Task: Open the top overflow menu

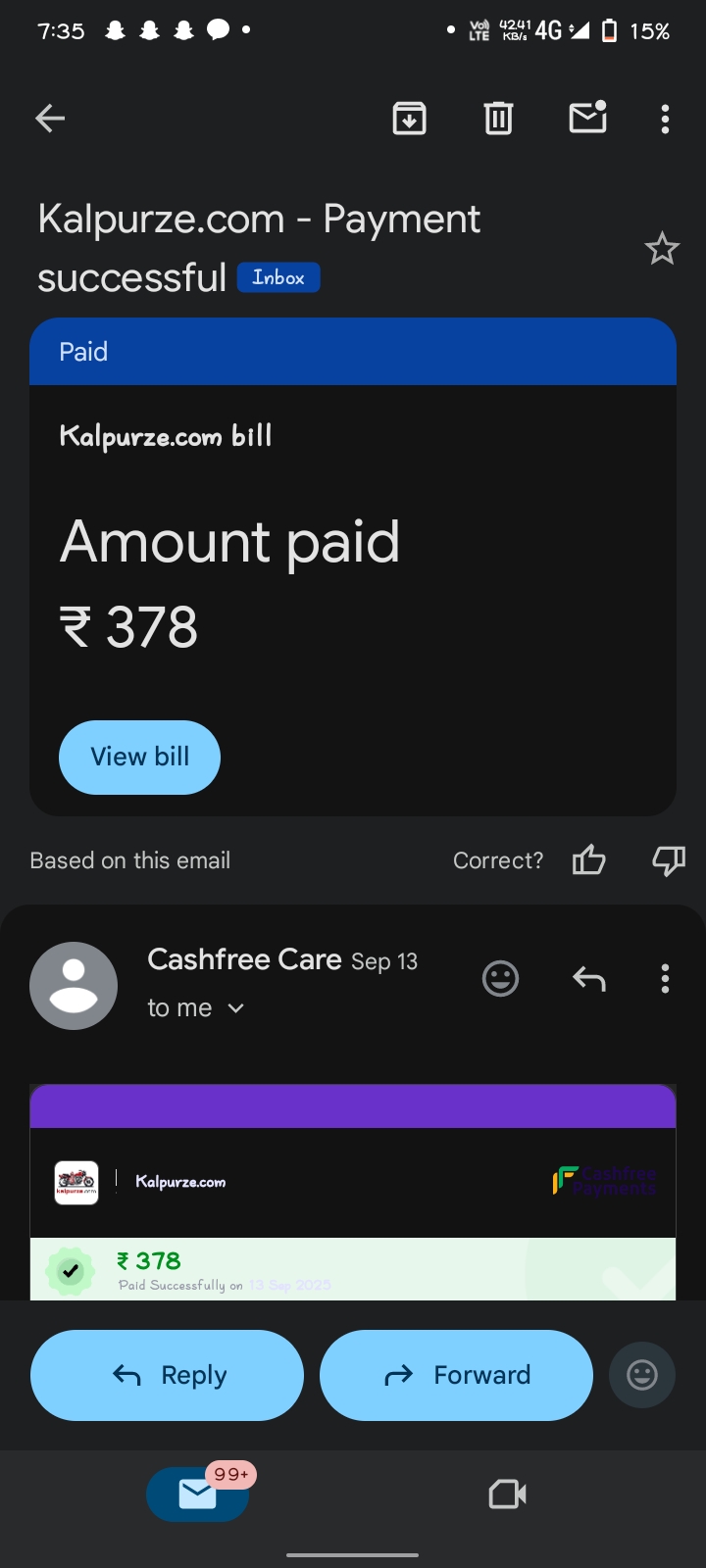Action: [665, 119]
